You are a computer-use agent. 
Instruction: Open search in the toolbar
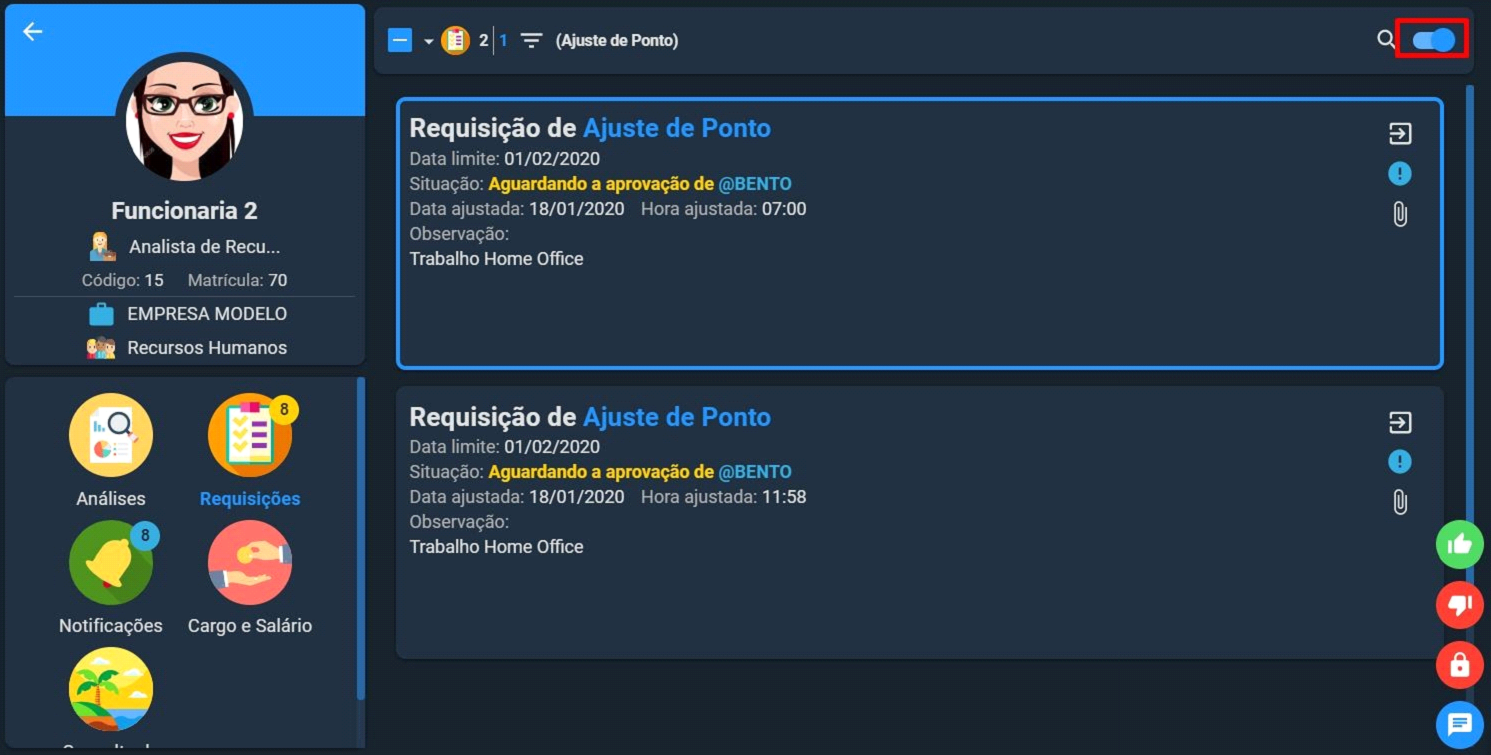(x=1385, y=40)
